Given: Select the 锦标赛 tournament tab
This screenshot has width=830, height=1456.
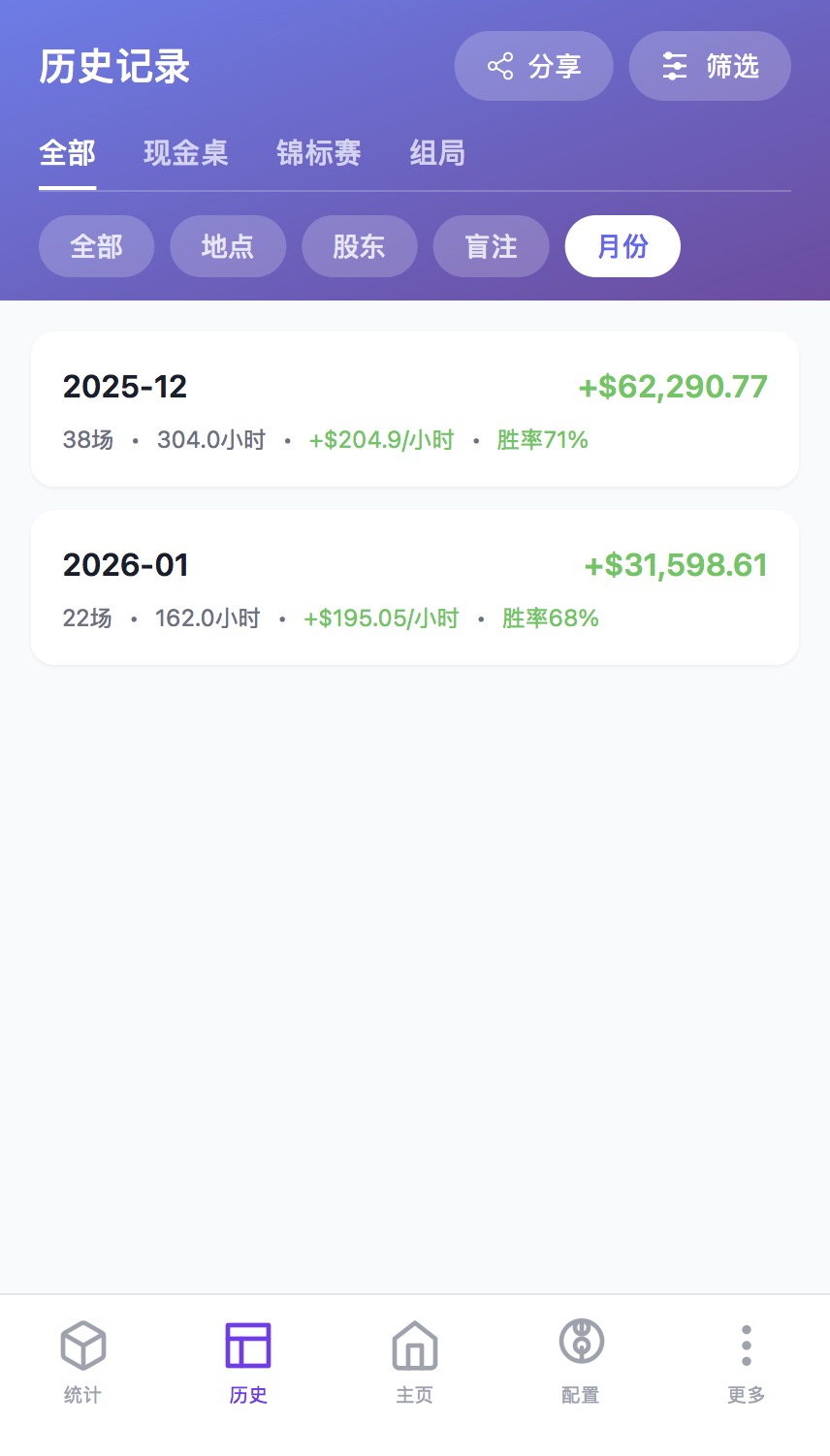Looking at the screenshot, I should (x=317, y=153).
